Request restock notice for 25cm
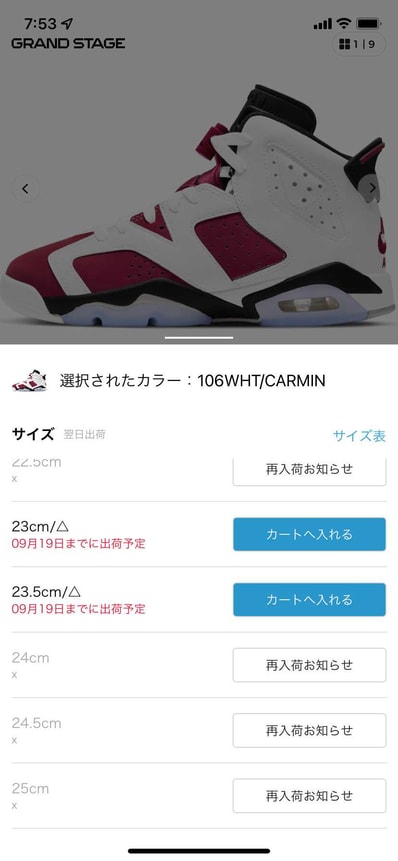The width and height of the screenshot is (398, 861). (309, 796)
